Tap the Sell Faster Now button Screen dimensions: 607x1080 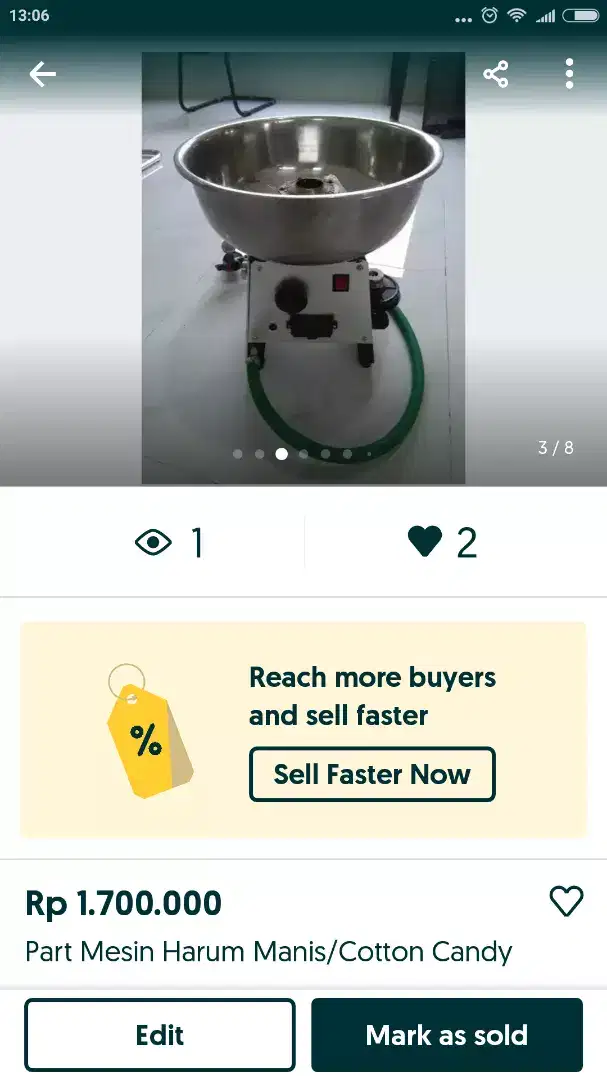tap(372, 774)
